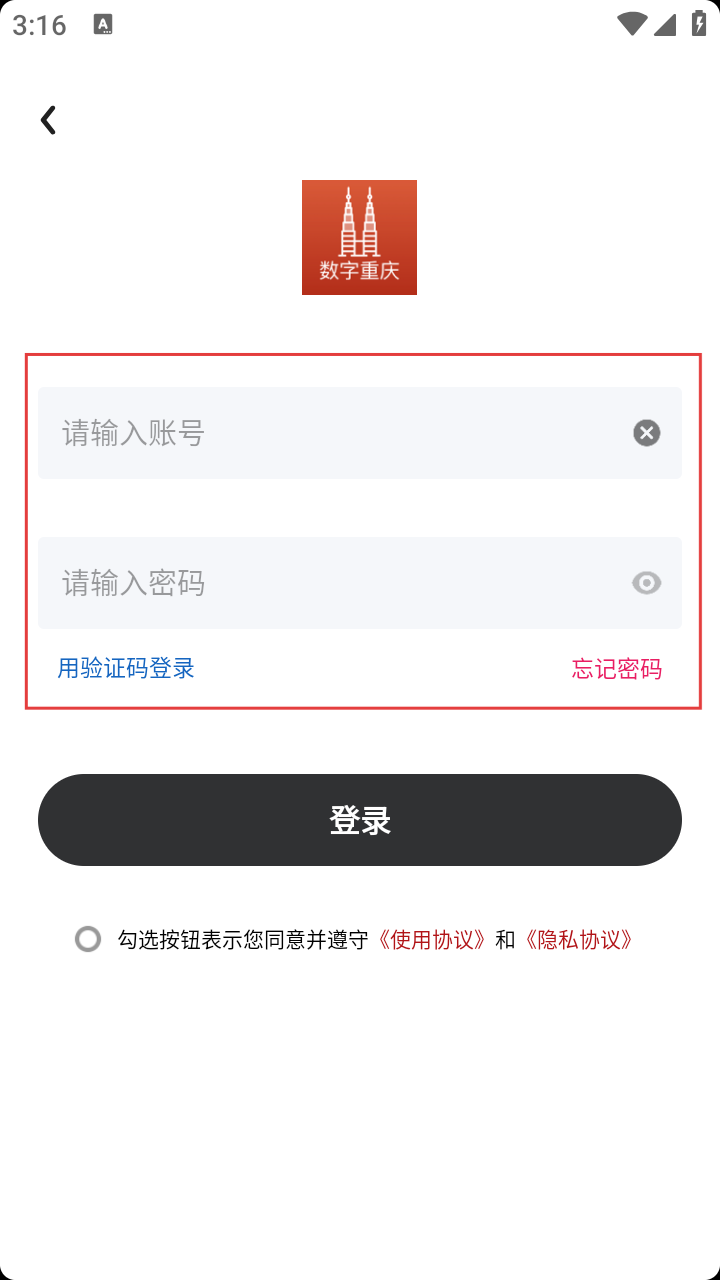Clear the account field with the X icon
Screen dimensions: 720x1280
pyautogui.click(x=647, y=433)
